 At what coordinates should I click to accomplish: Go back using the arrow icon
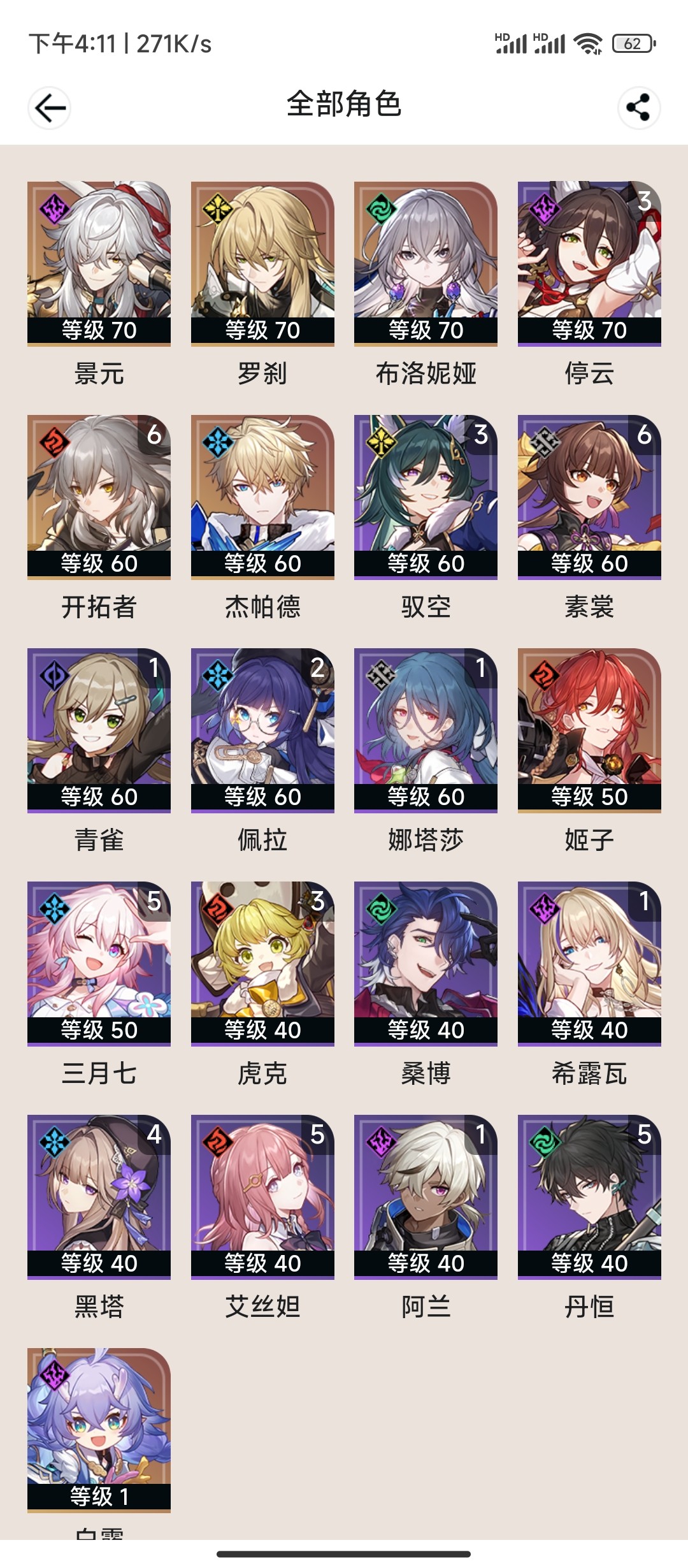pos(50,108)
